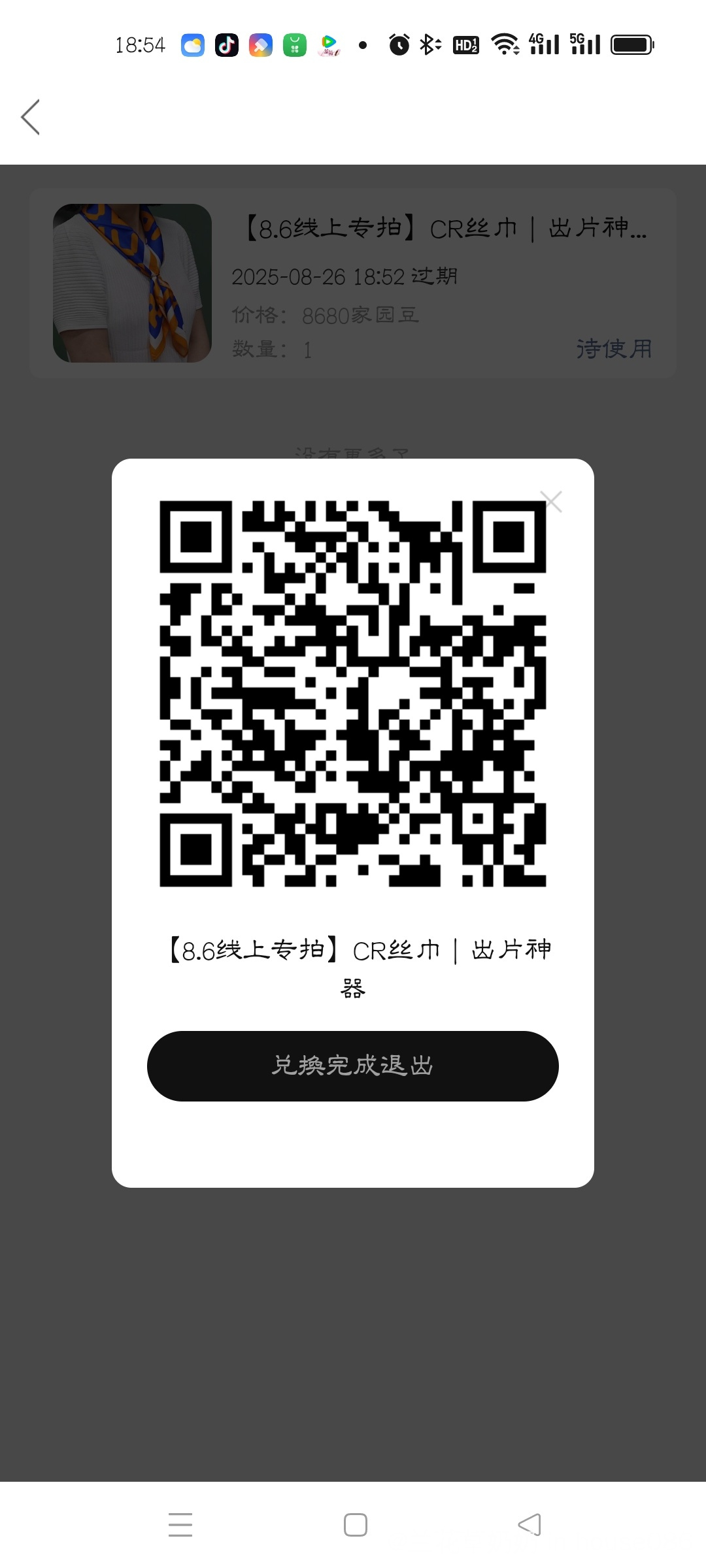Close the QR code dialog
Image resolution: width=706 pixels, height=1568 pixels.
[551, 502]
